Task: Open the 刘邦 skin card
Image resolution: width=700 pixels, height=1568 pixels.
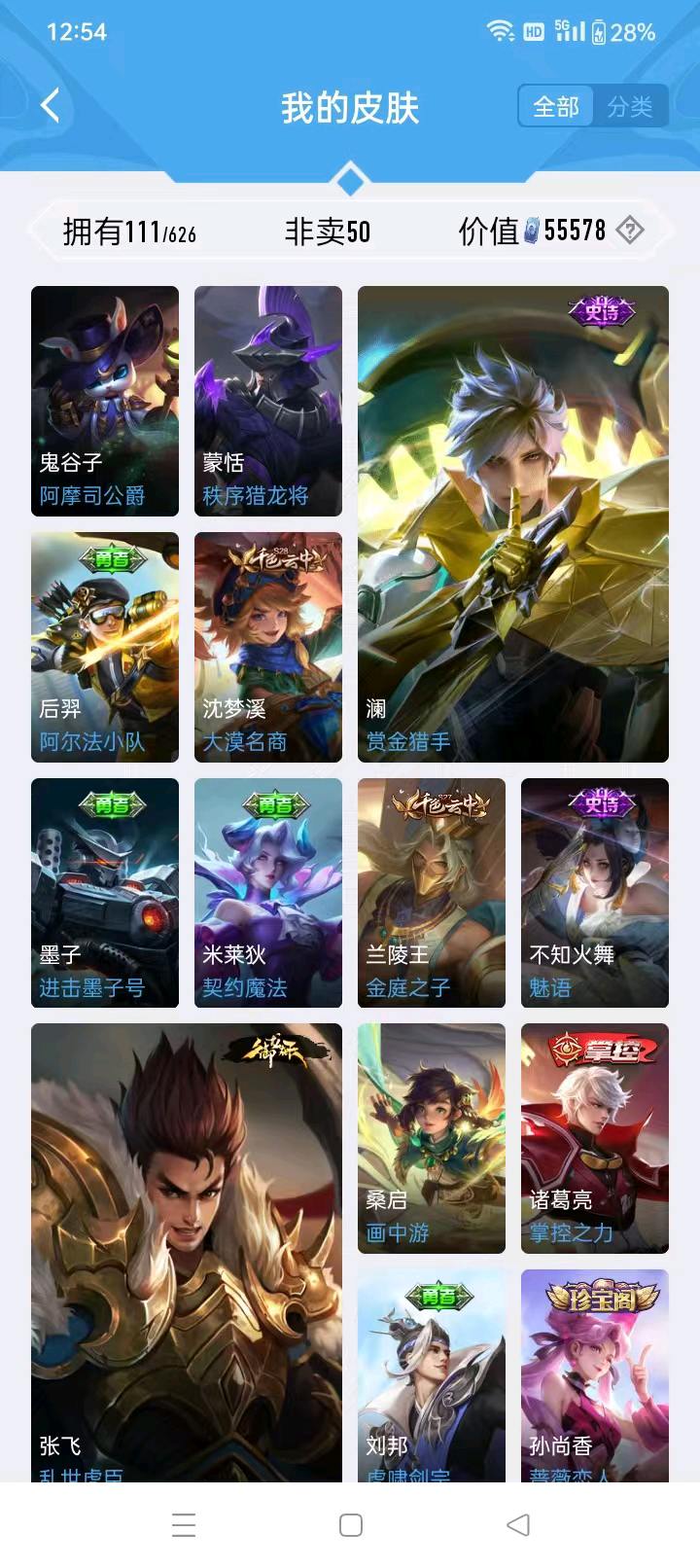Action: [432, 1375]
